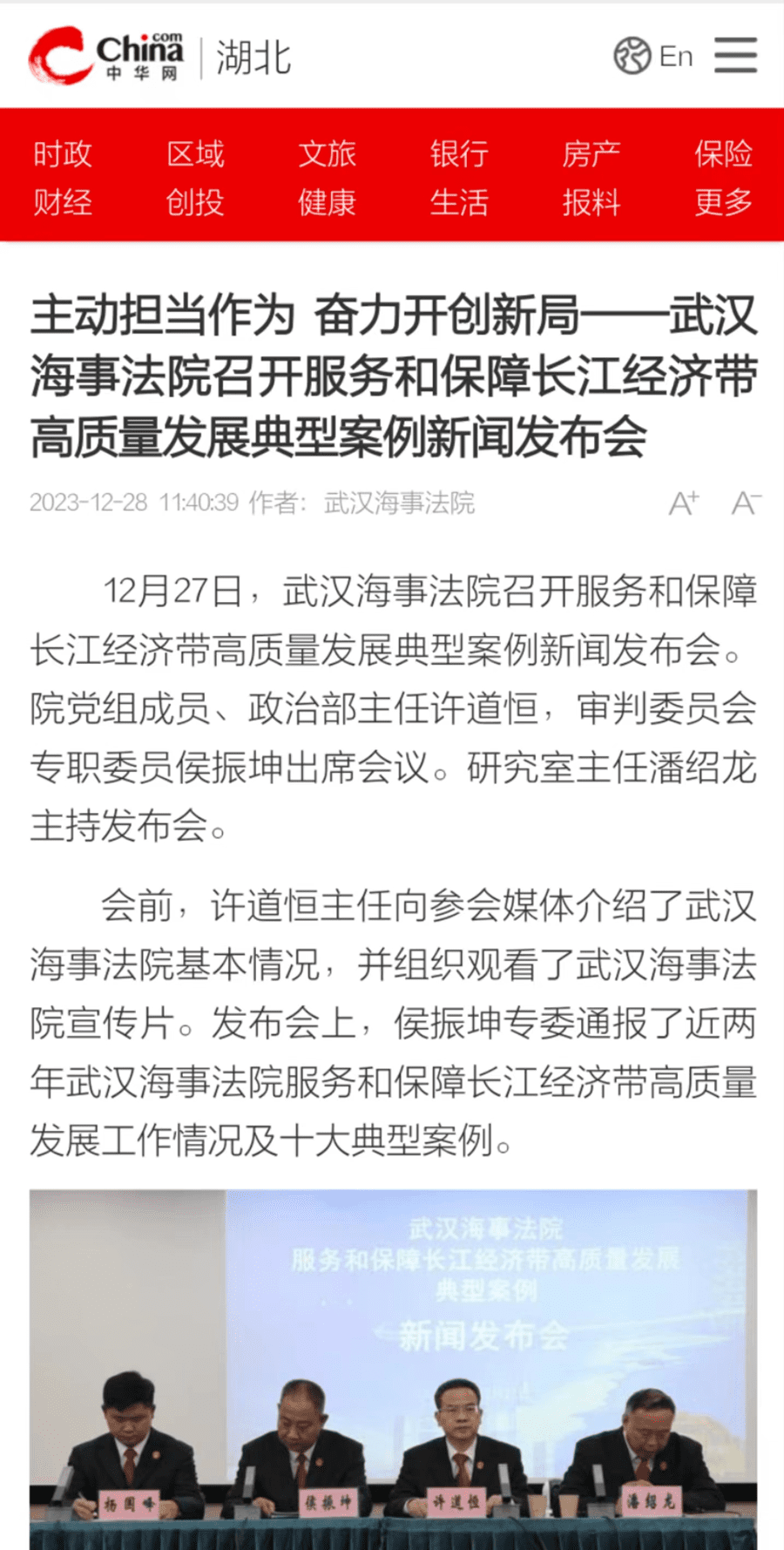Show 更多 categories
The width and height of the screenshot is (784, 1550).
tap(723, 202)
